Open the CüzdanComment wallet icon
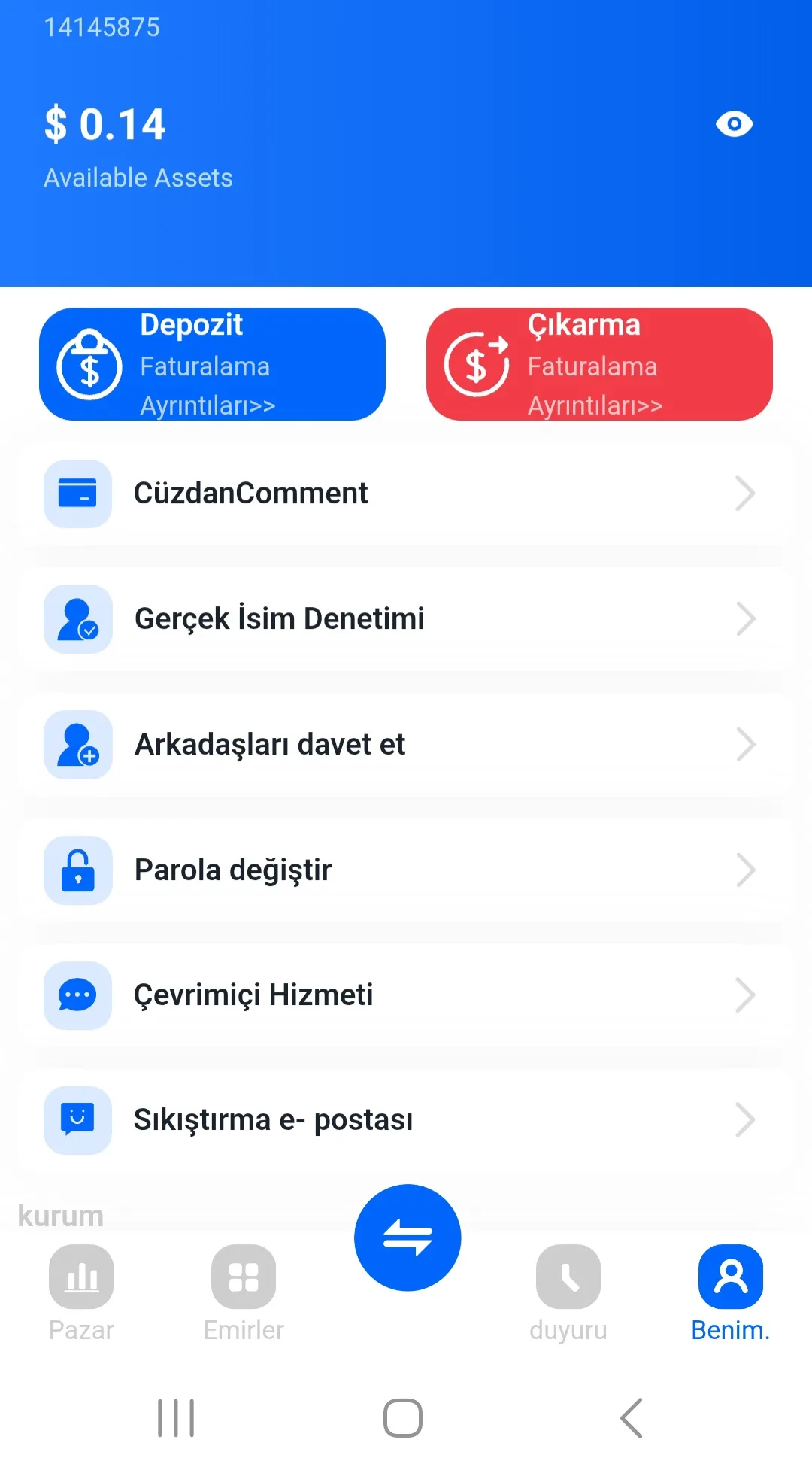The height and width of the screenshot is (1479, 812). (77, 494)
